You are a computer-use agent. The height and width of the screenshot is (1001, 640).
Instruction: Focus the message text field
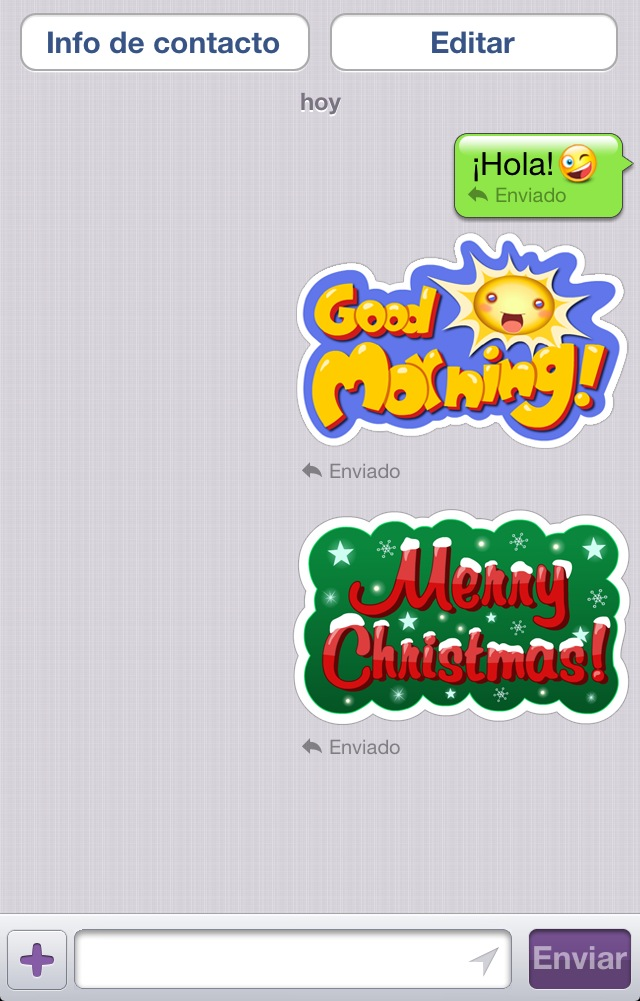[270, 960]
